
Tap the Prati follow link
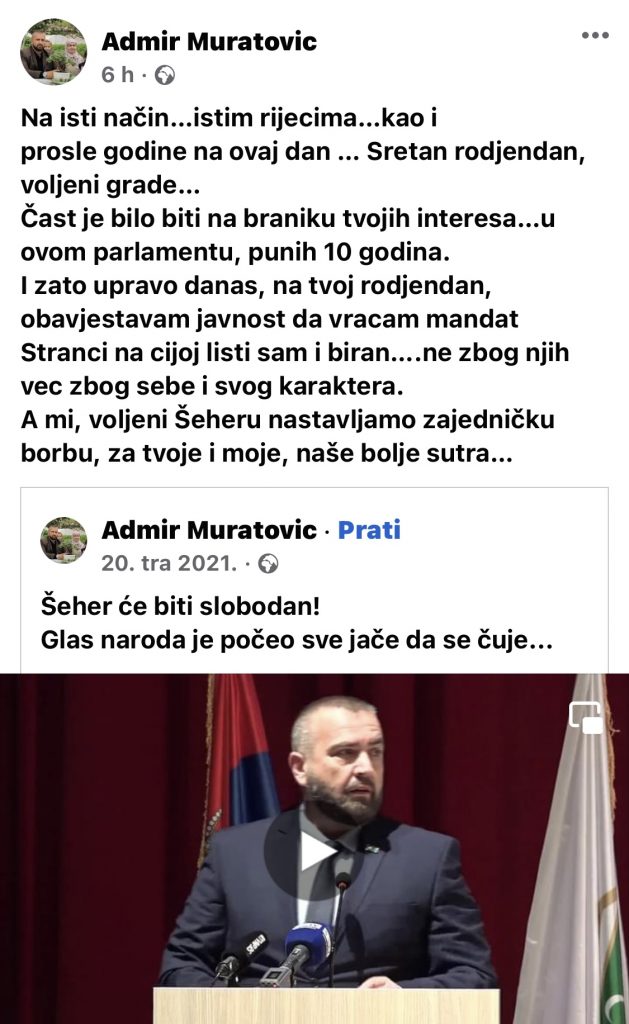[x=369, y=529]
